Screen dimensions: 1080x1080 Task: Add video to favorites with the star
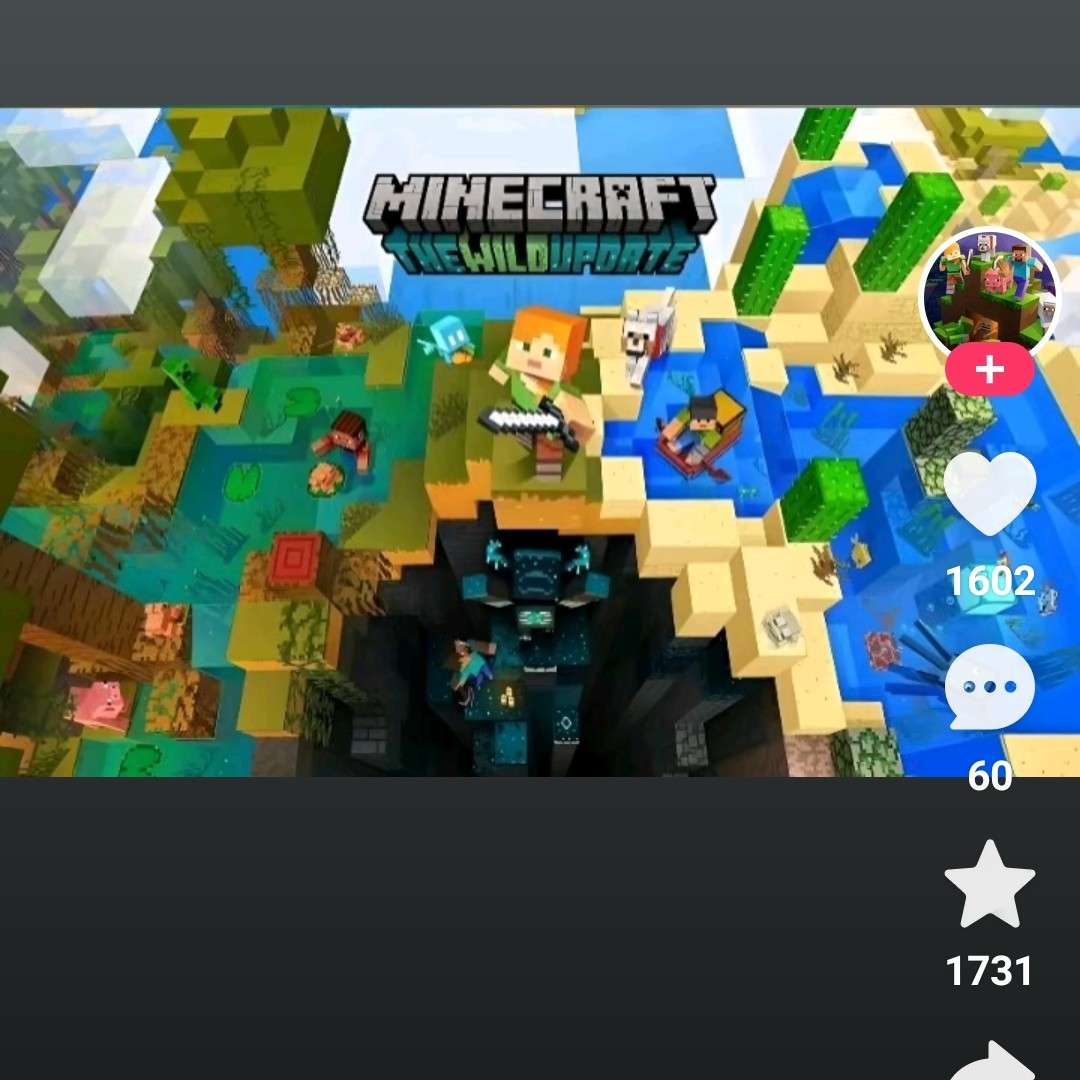[989, 884]
